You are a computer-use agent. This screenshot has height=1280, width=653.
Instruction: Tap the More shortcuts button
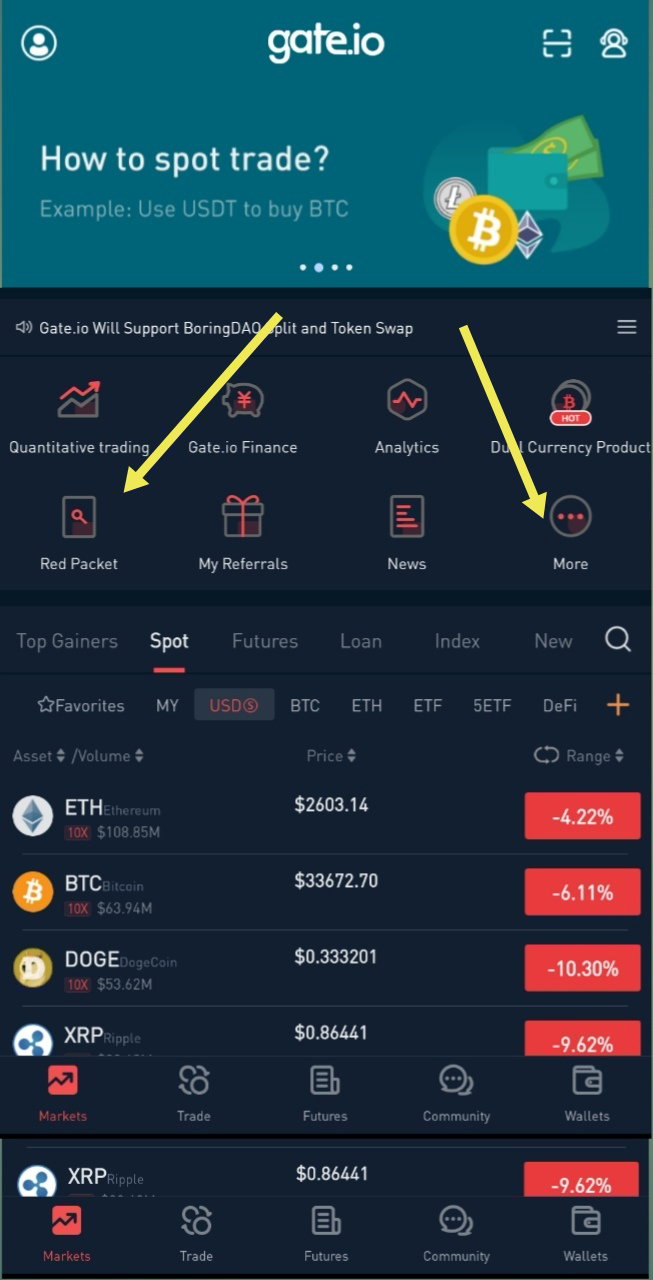pos(570,534)
